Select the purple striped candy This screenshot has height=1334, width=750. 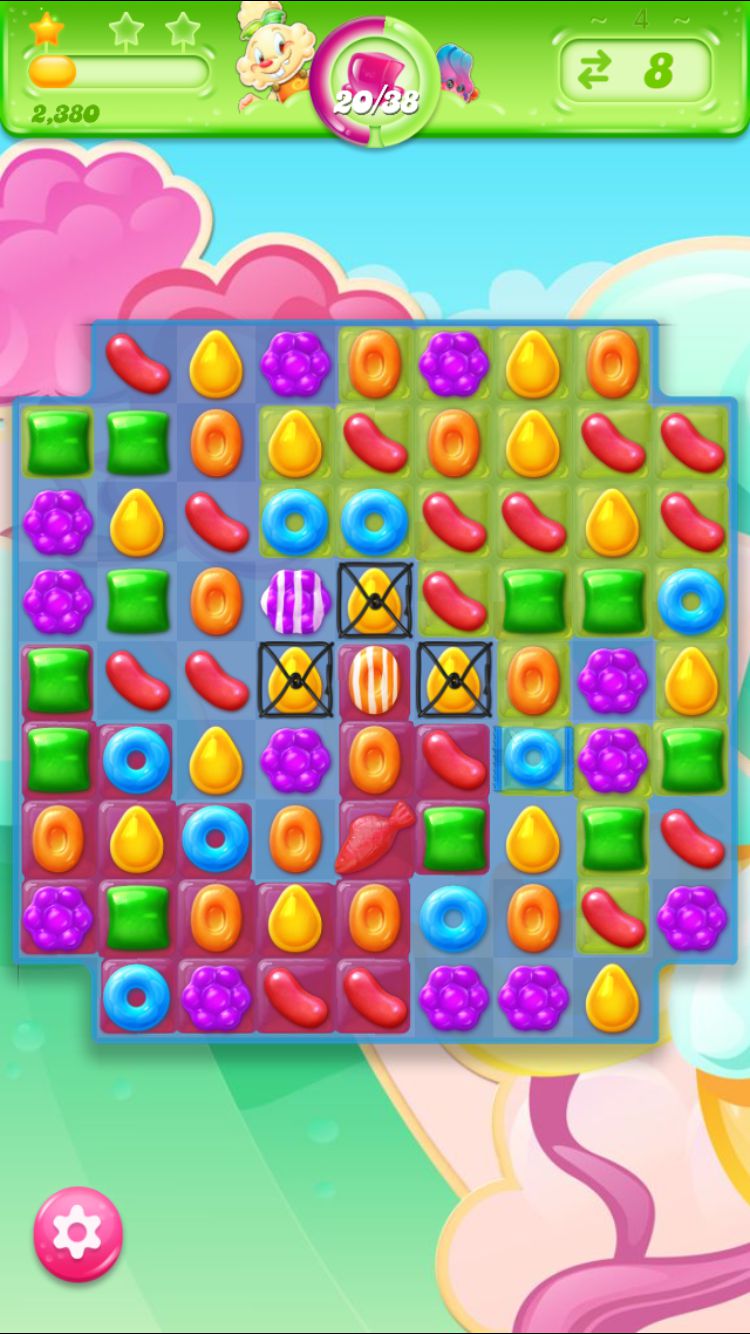pos(296,601)
